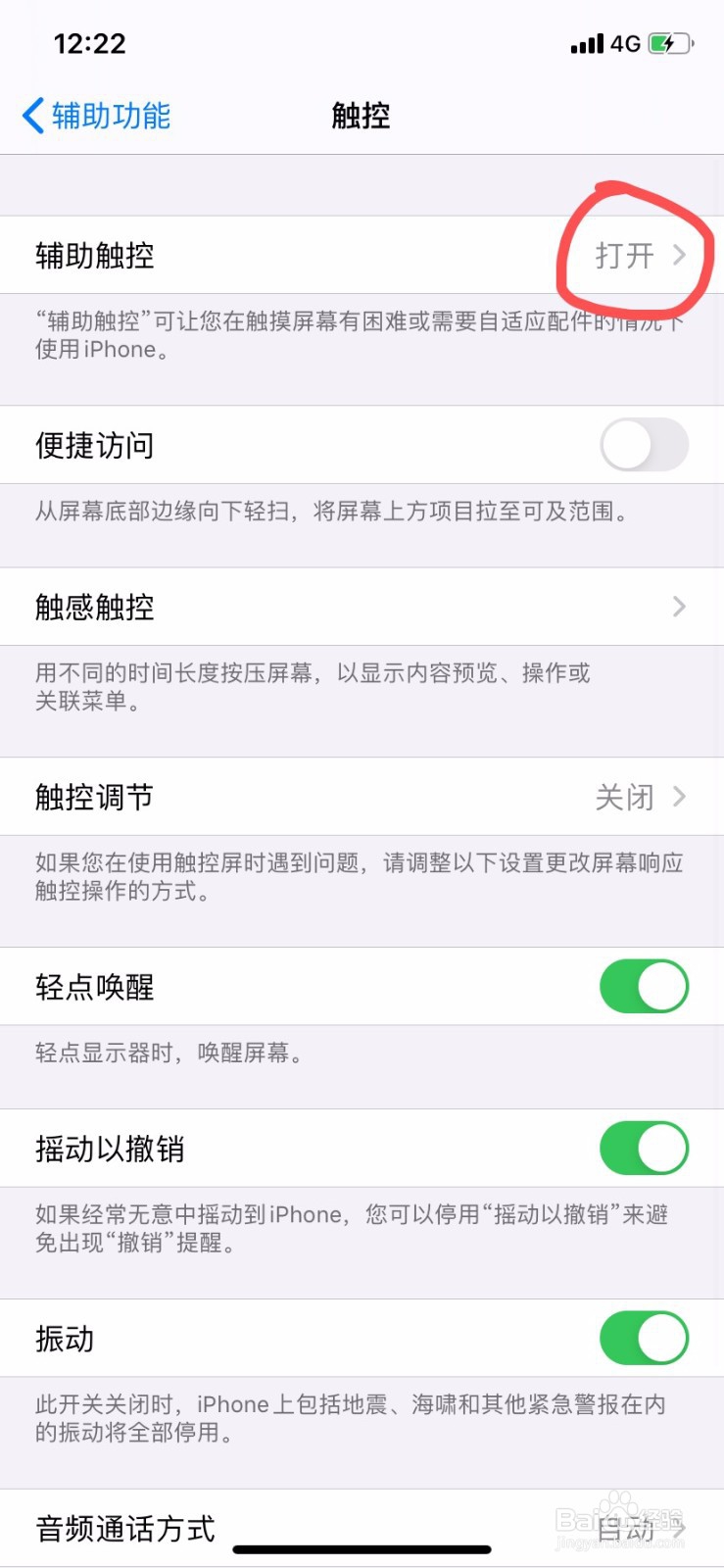Disable the 振动 switch
724x1568 pixels.
click(644, 1337)
